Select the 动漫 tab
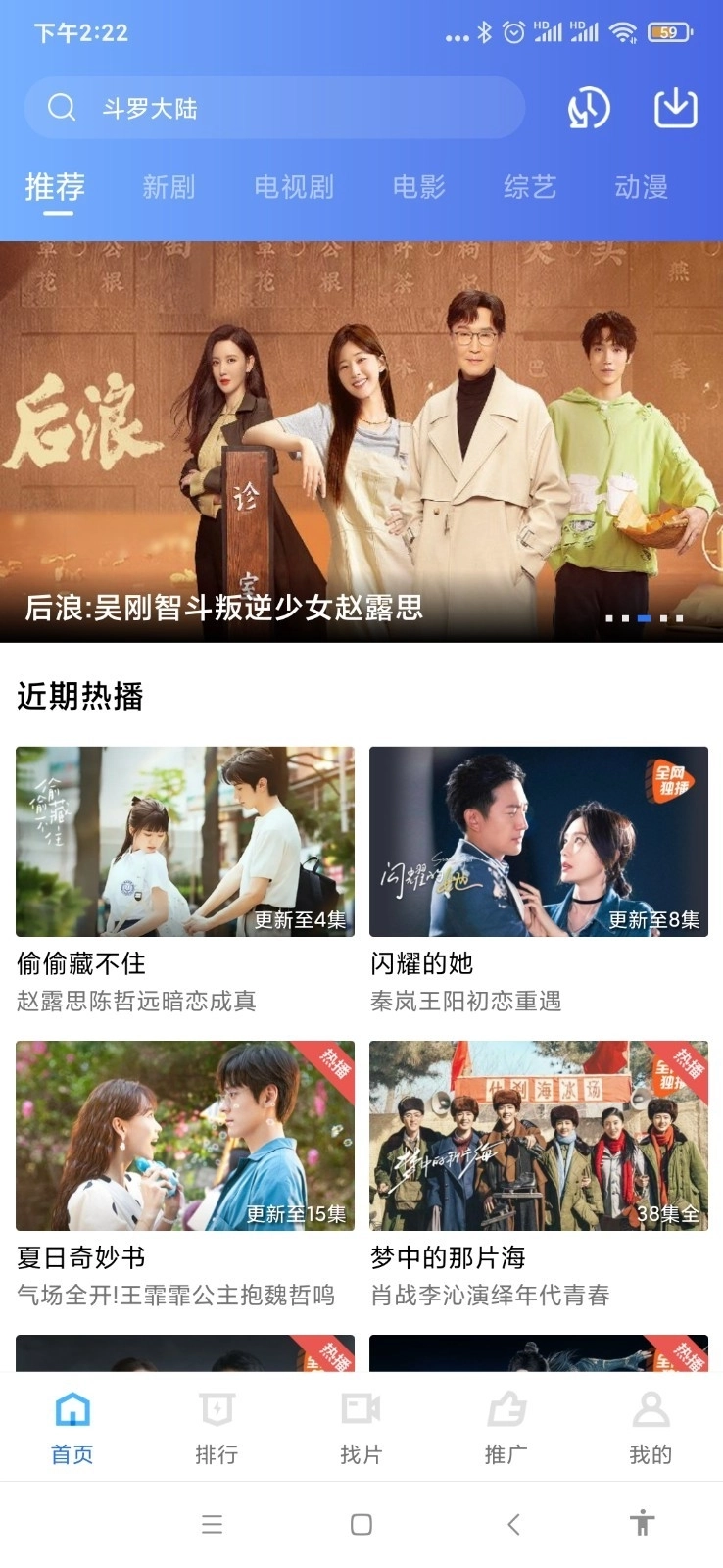This screenshot has width=723, height=1568. click(x=641, y=187)
